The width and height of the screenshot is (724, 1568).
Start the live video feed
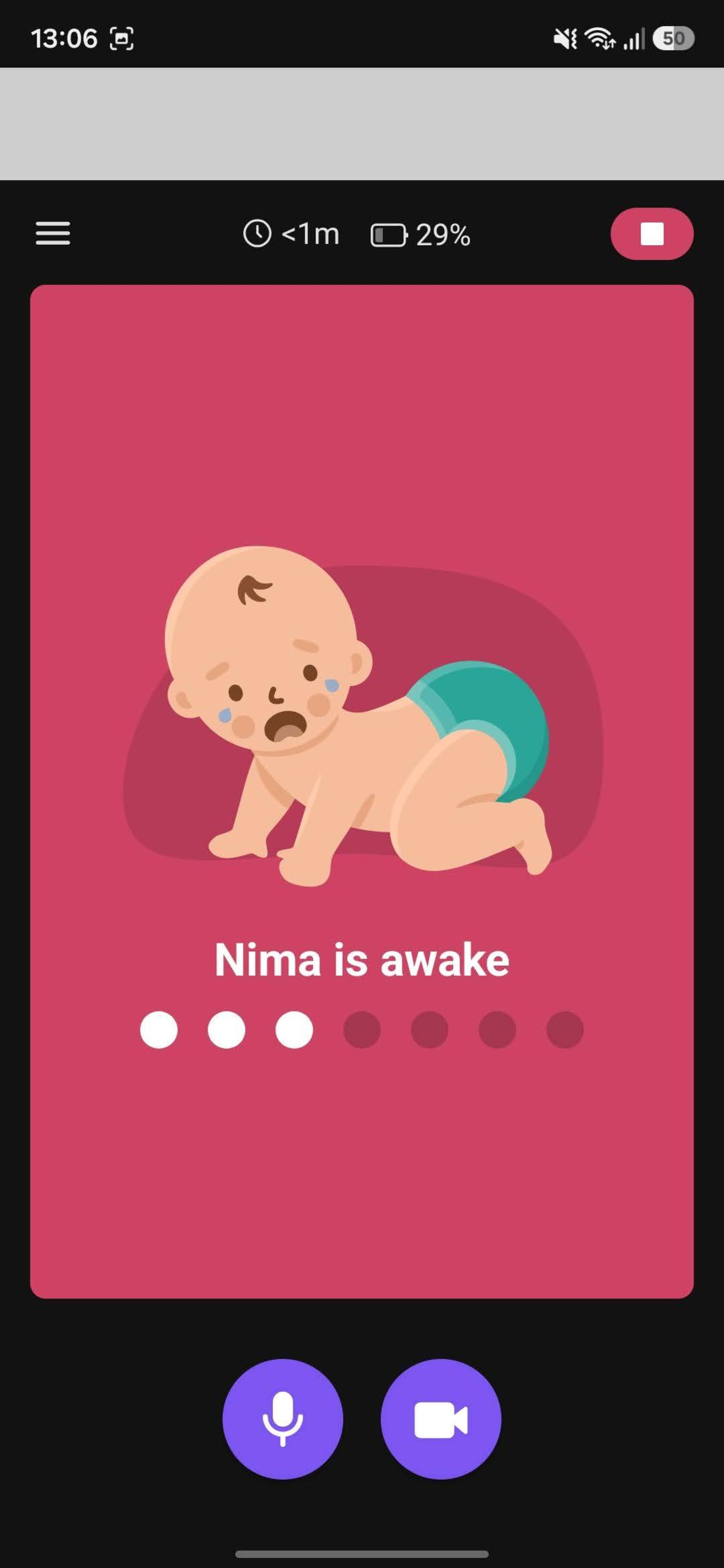tap(441, 1419)
